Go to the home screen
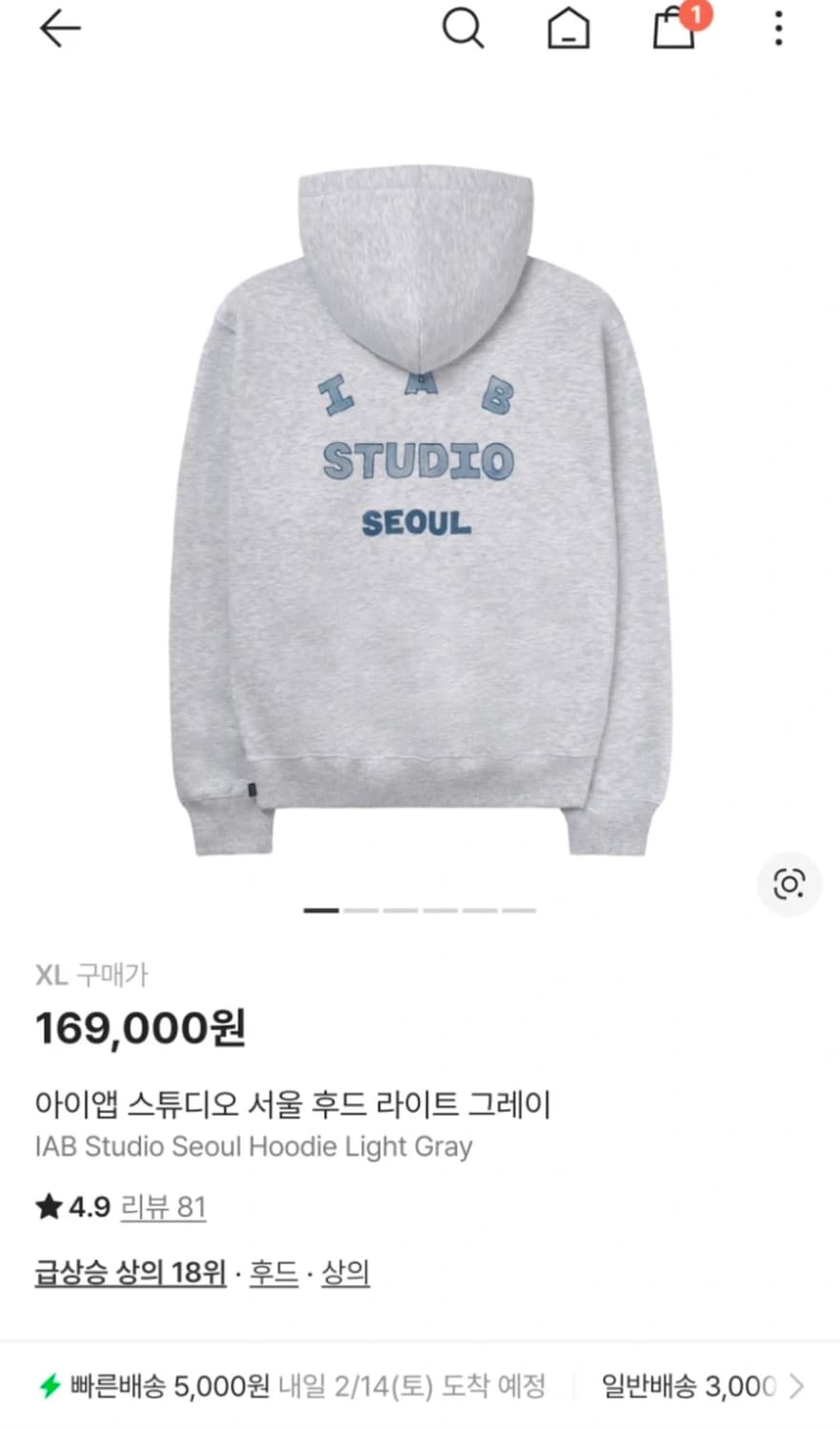This screenshot has width=840, height=1429. [569, 29]
